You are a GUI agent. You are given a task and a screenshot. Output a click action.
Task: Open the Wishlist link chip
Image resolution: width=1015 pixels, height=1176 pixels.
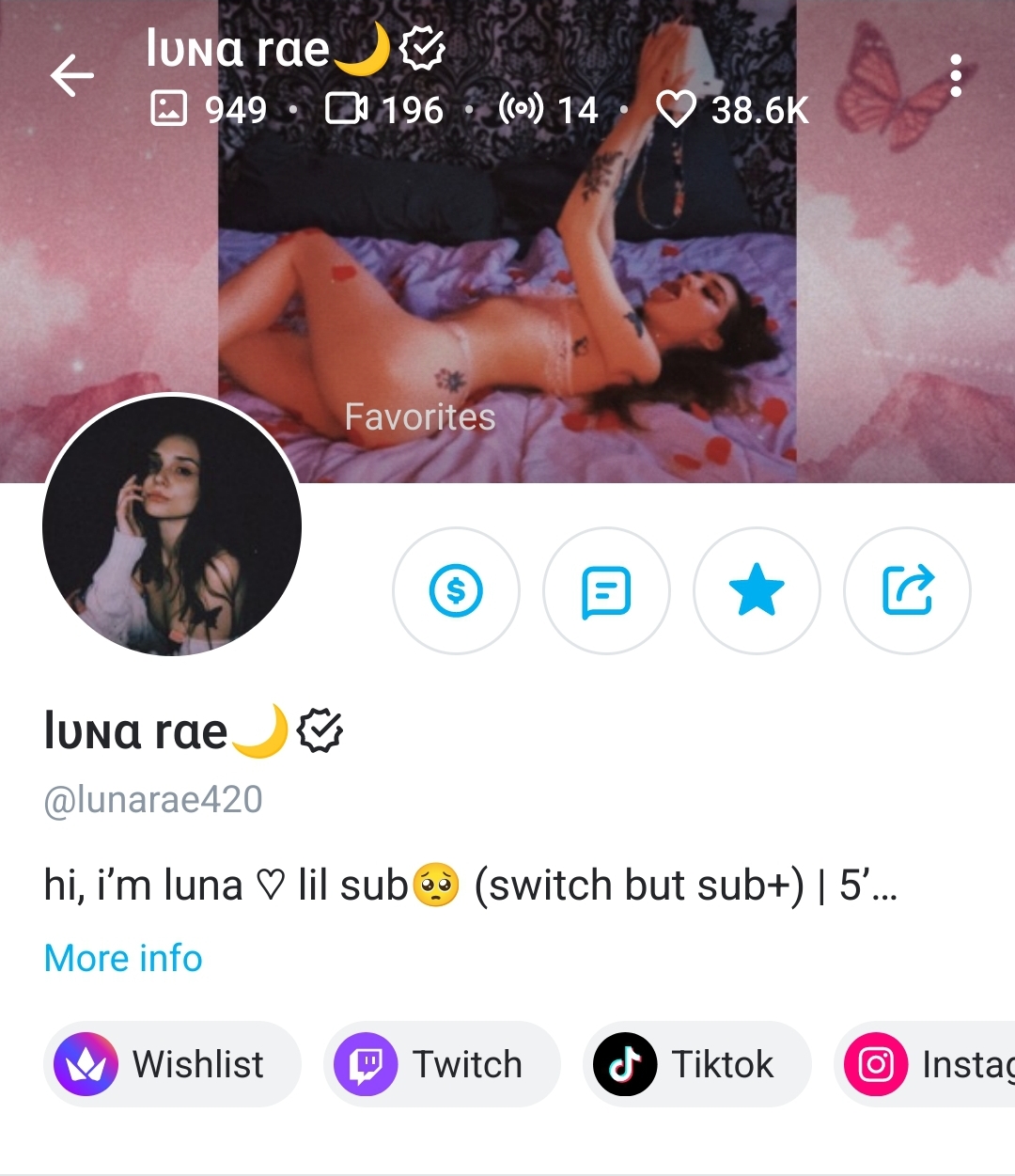coord(172,1064)
